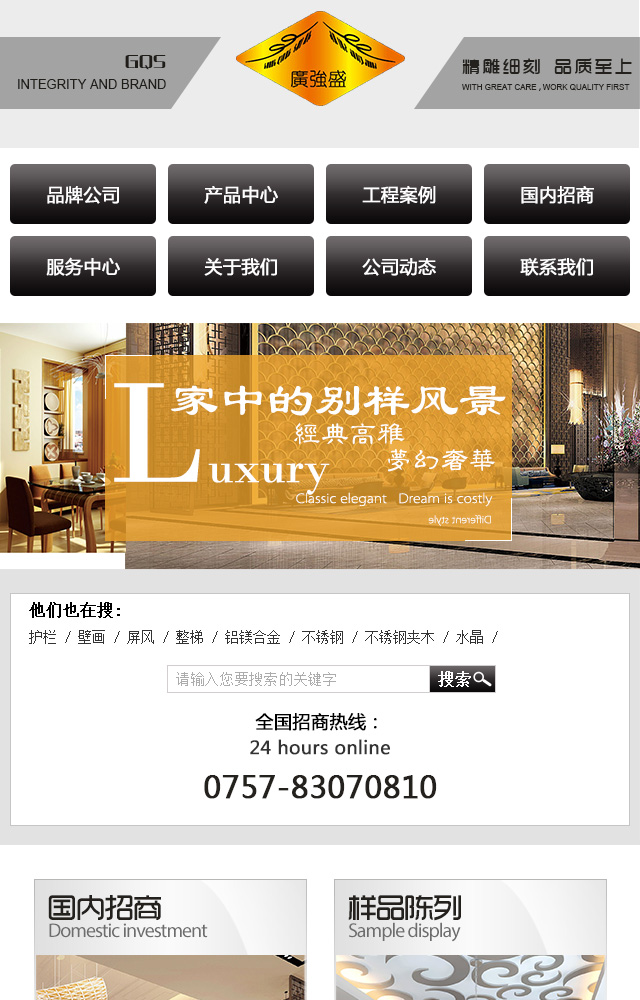Go to 产品中心
Image resolution: width=640 pixels, height=1000 pixels.
coord(241,194)
